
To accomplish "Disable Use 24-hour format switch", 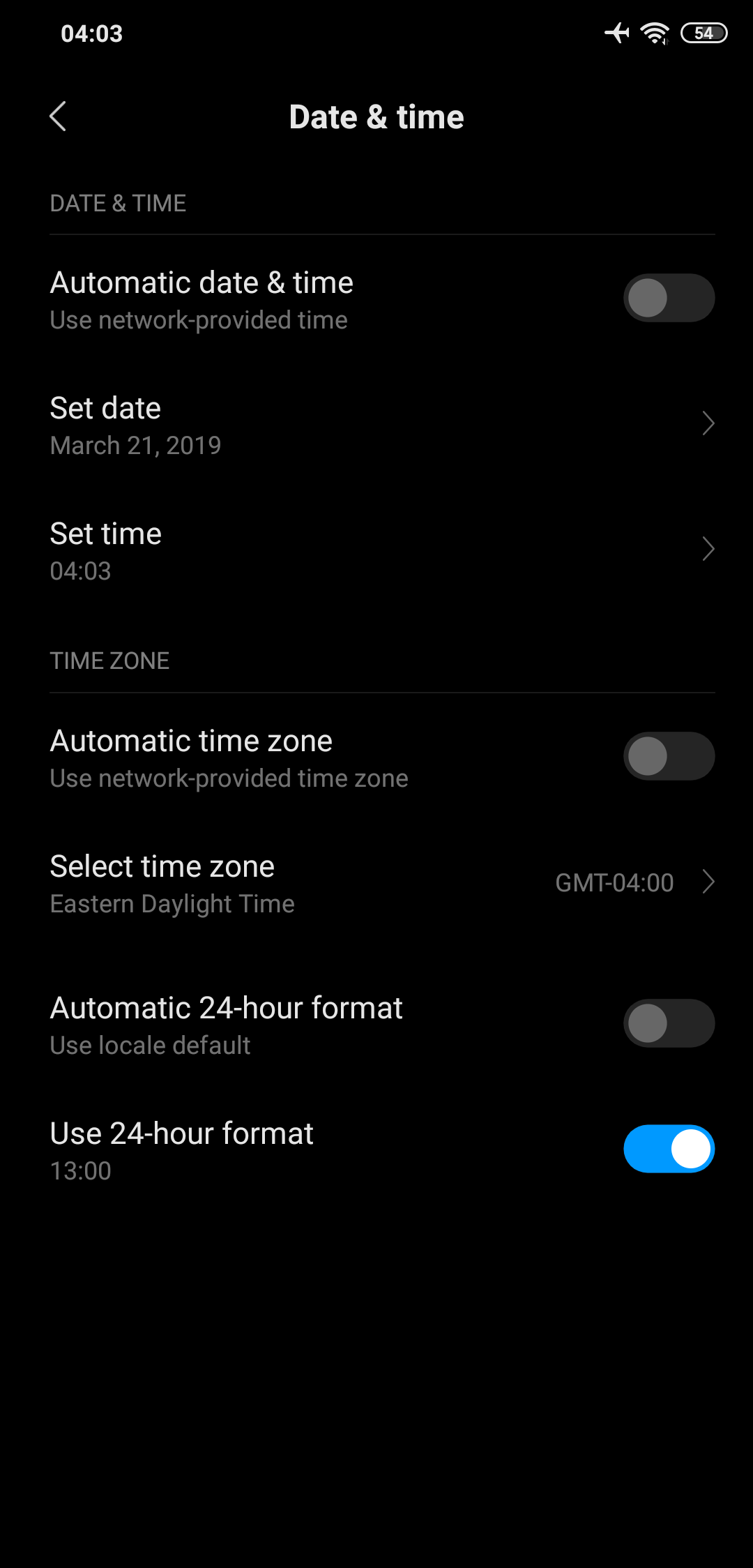I will coord(669,1149).
